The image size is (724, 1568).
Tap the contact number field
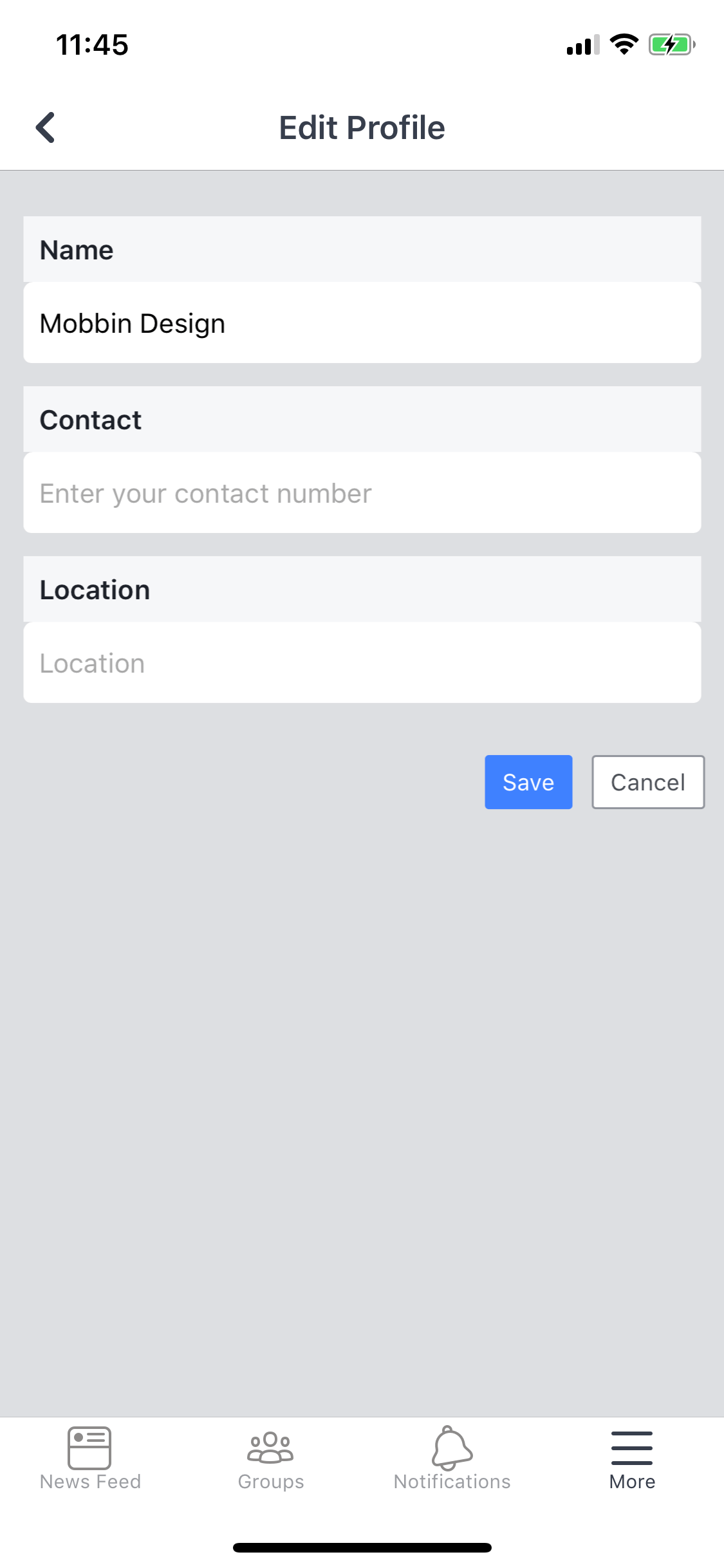coord(362,492)
